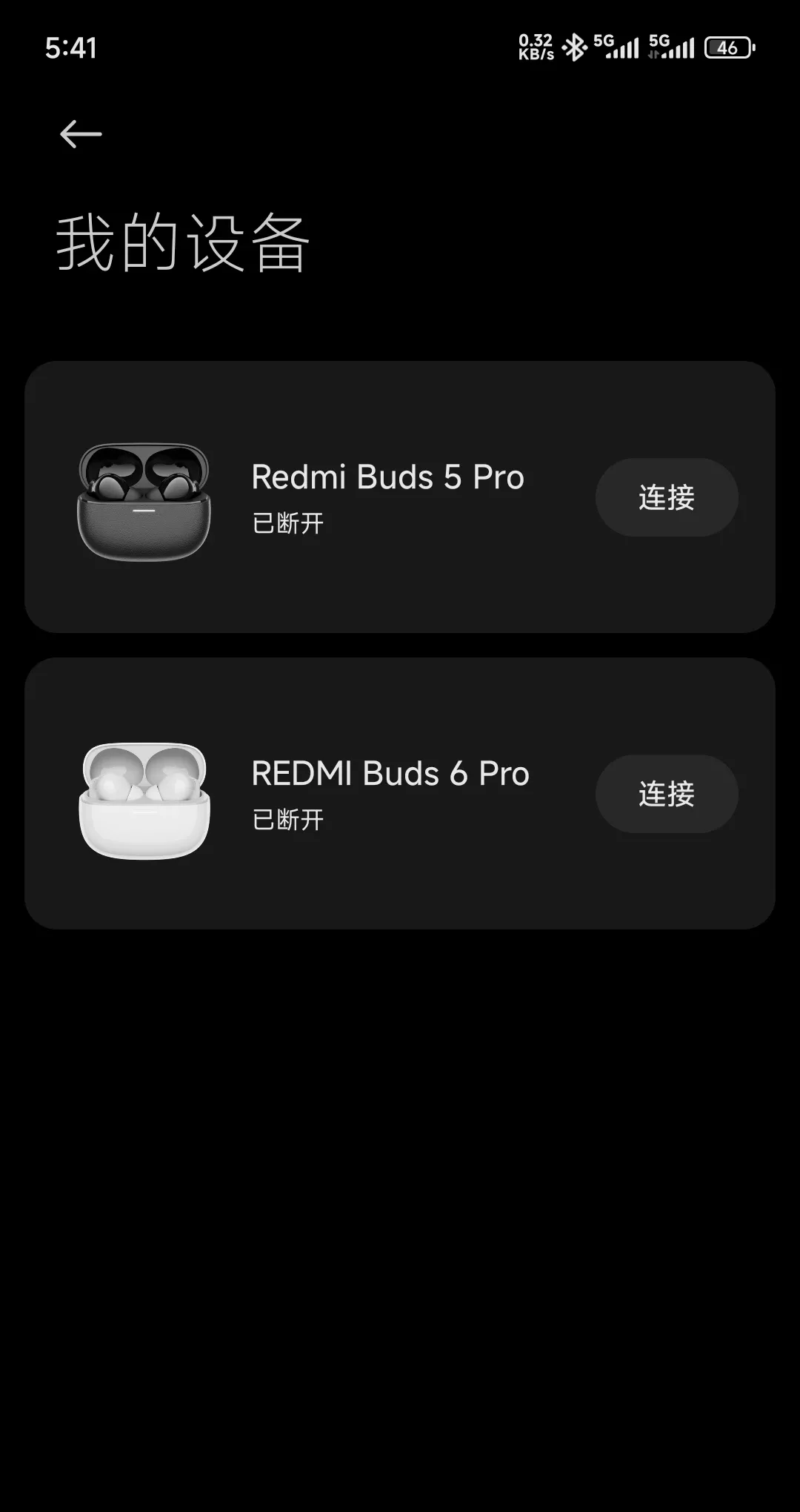Open the REDMI Buds 6 Pro device card

[400, 793]
